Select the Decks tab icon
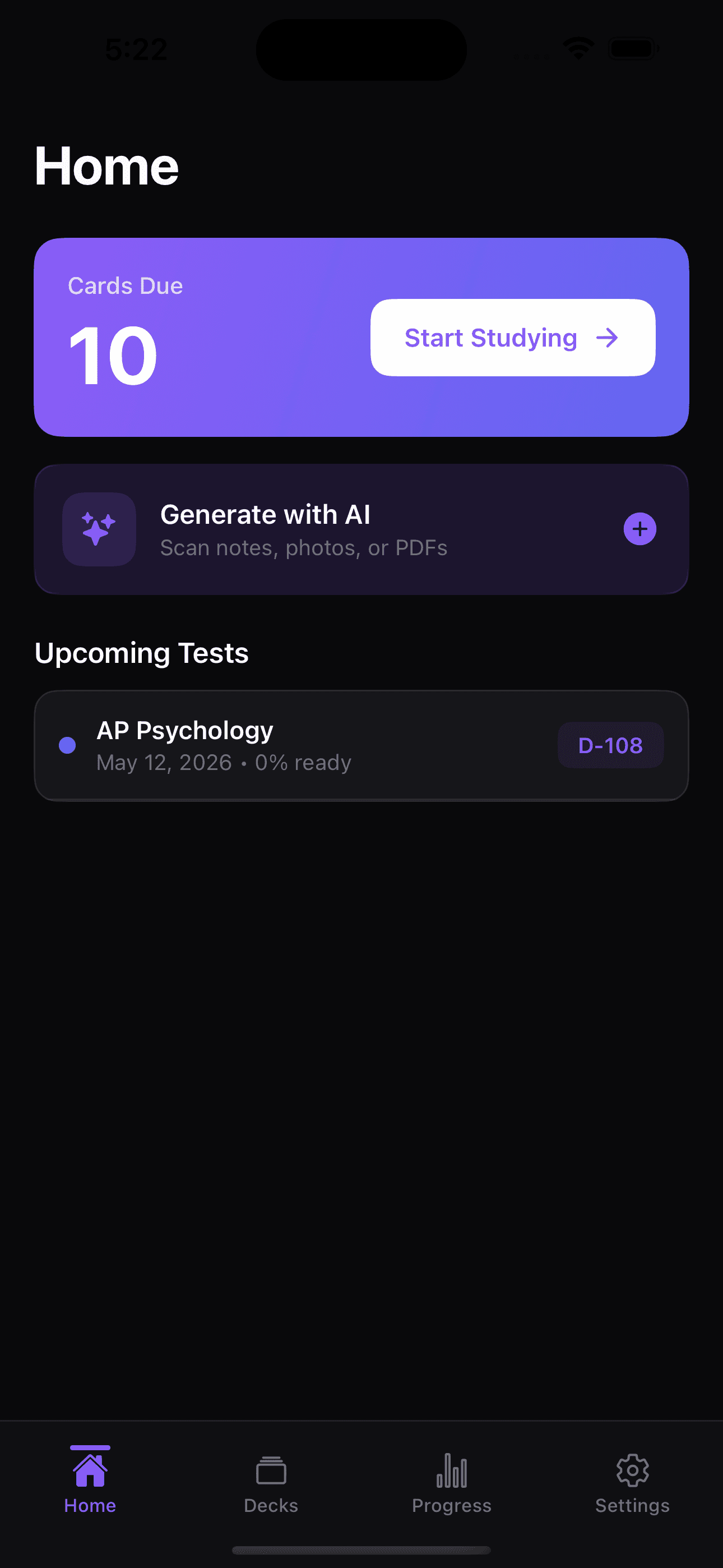 coord(270,1471)
